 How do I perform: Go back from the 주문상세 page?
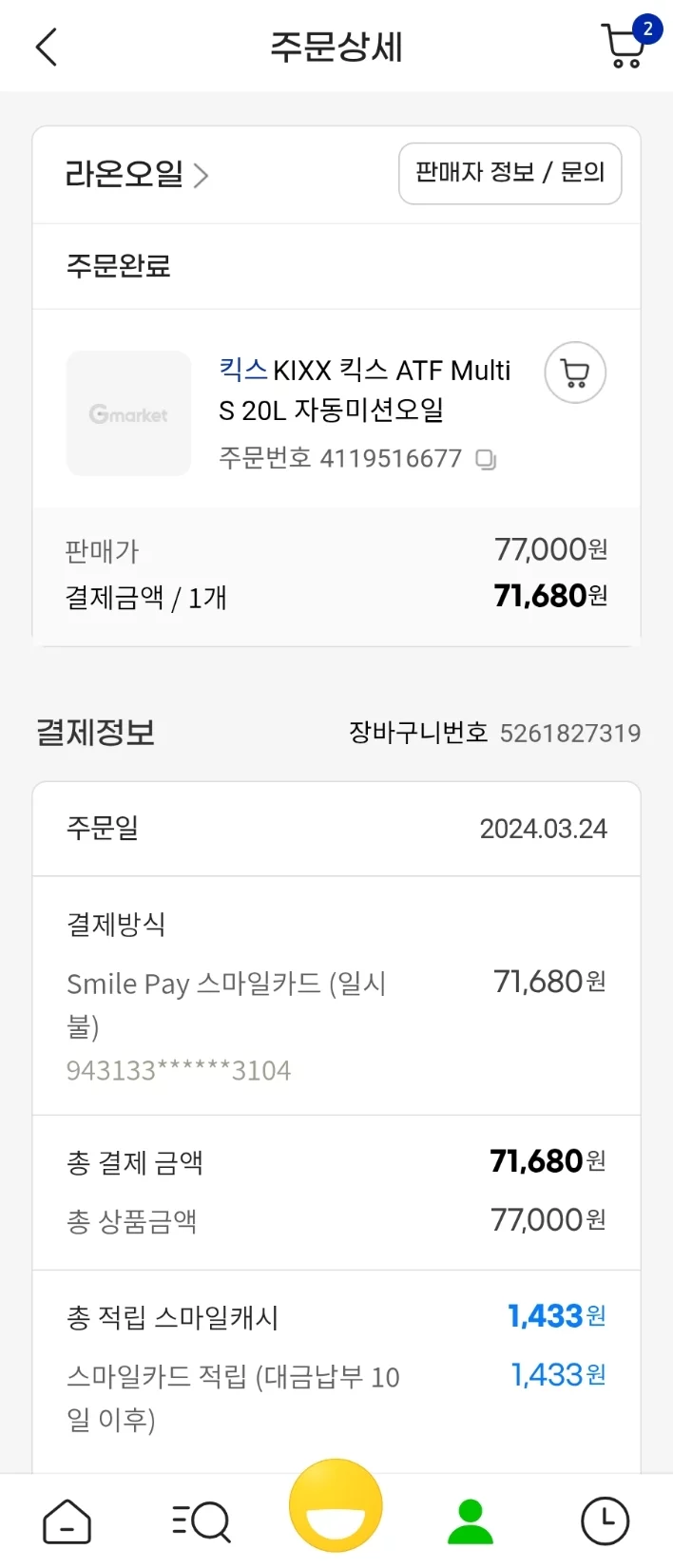point(47,47)
